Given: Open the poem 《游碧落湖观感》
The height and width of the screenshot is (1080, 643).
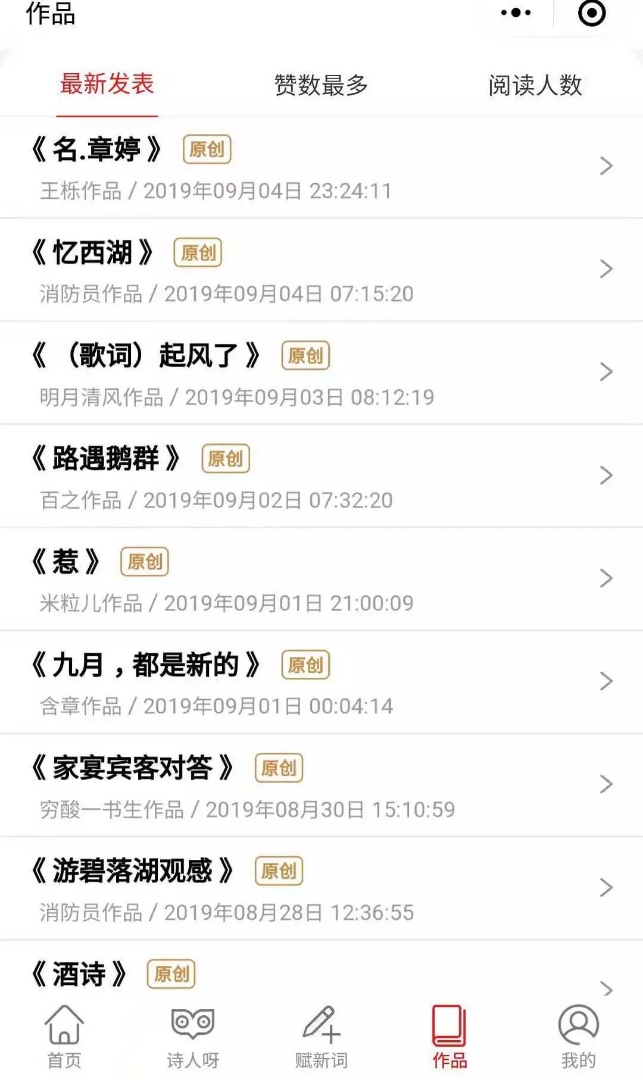Looking at the screenshot, I should 322,889.
